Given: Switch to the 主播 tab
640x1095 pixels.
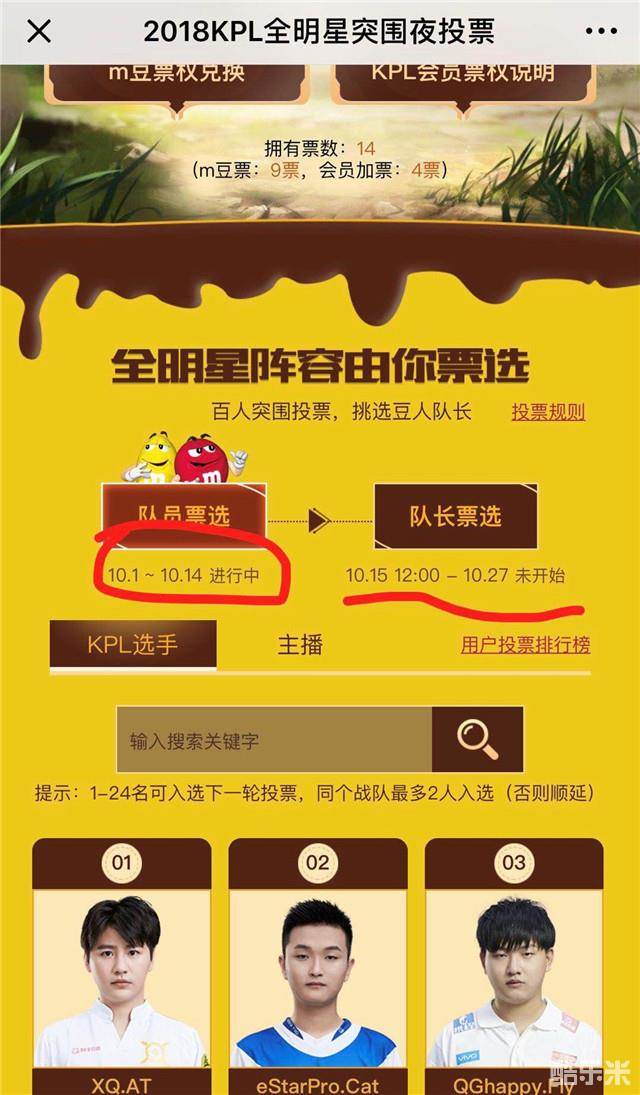Looking at the screenshot, I should tap(300, 645).
